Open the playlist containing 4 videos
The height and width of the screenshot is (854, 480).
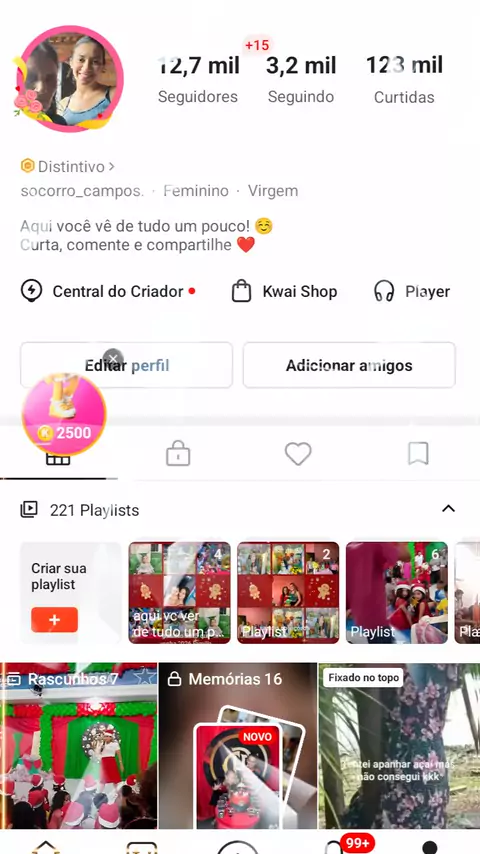point(179,593)
